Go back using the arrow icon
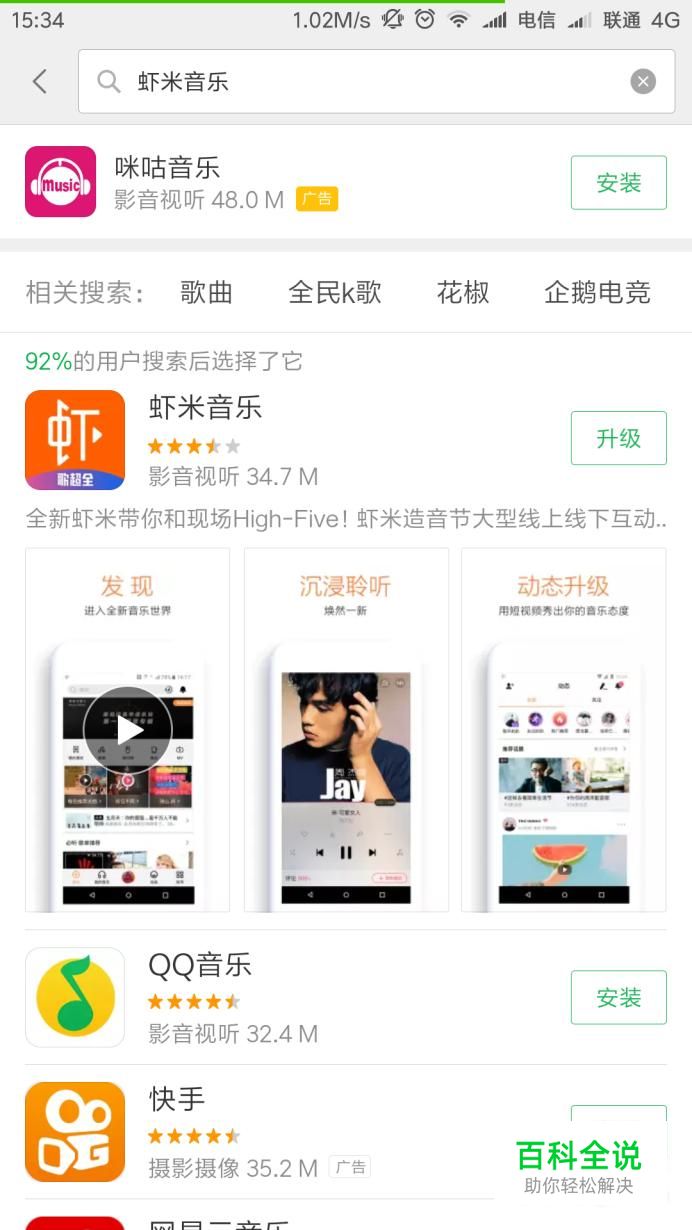 tap(40, 82)
